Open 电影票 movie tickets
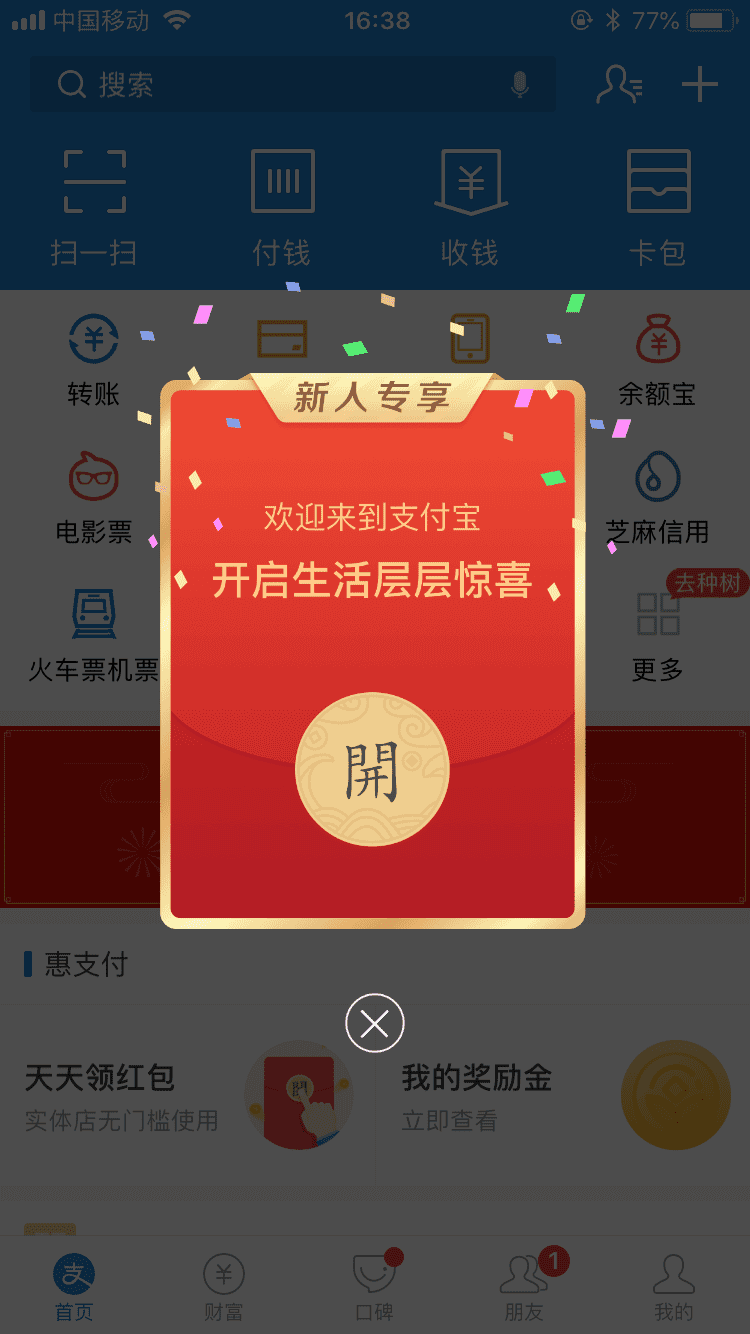750x1334 pixels. click(x=94, y=497)
